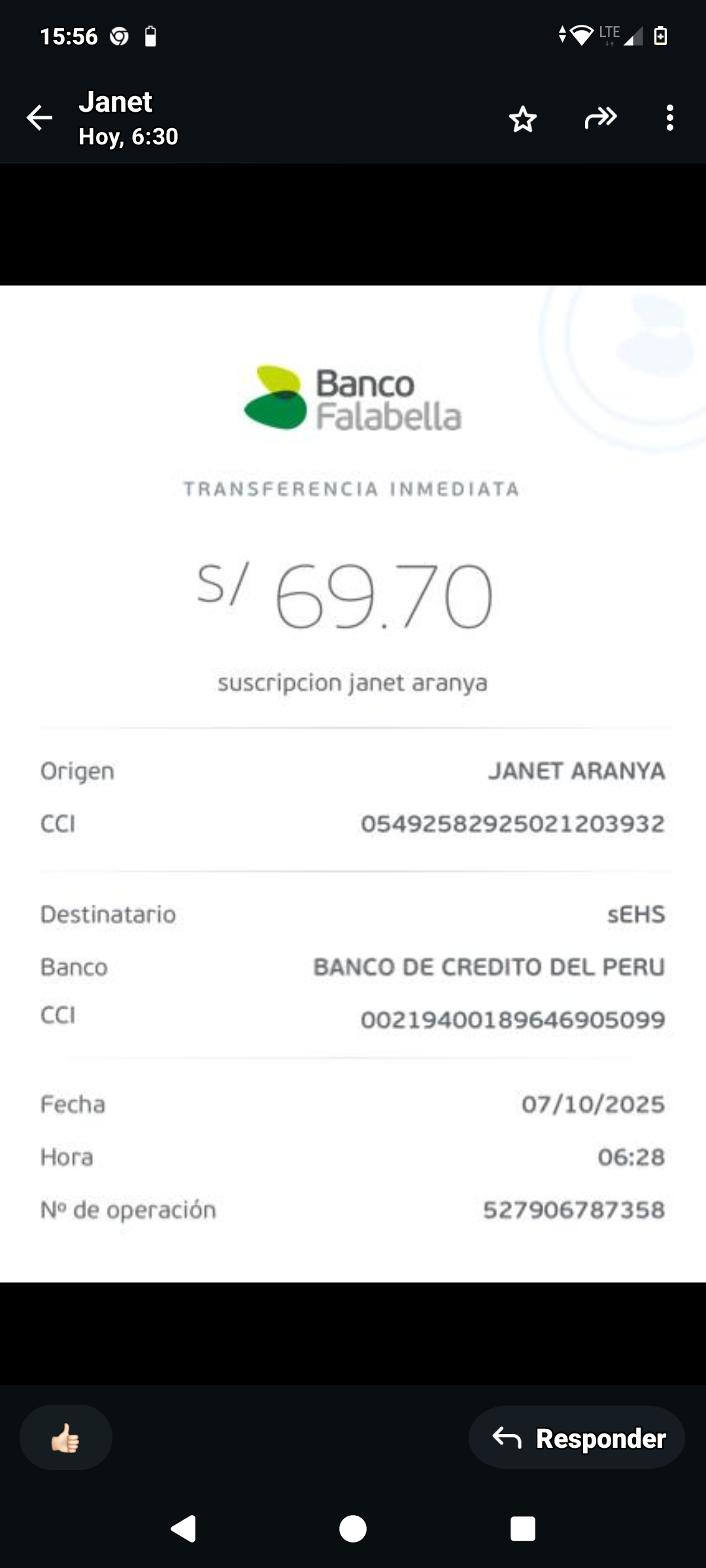
Task: Star this image message
Action: pos(522,119)
